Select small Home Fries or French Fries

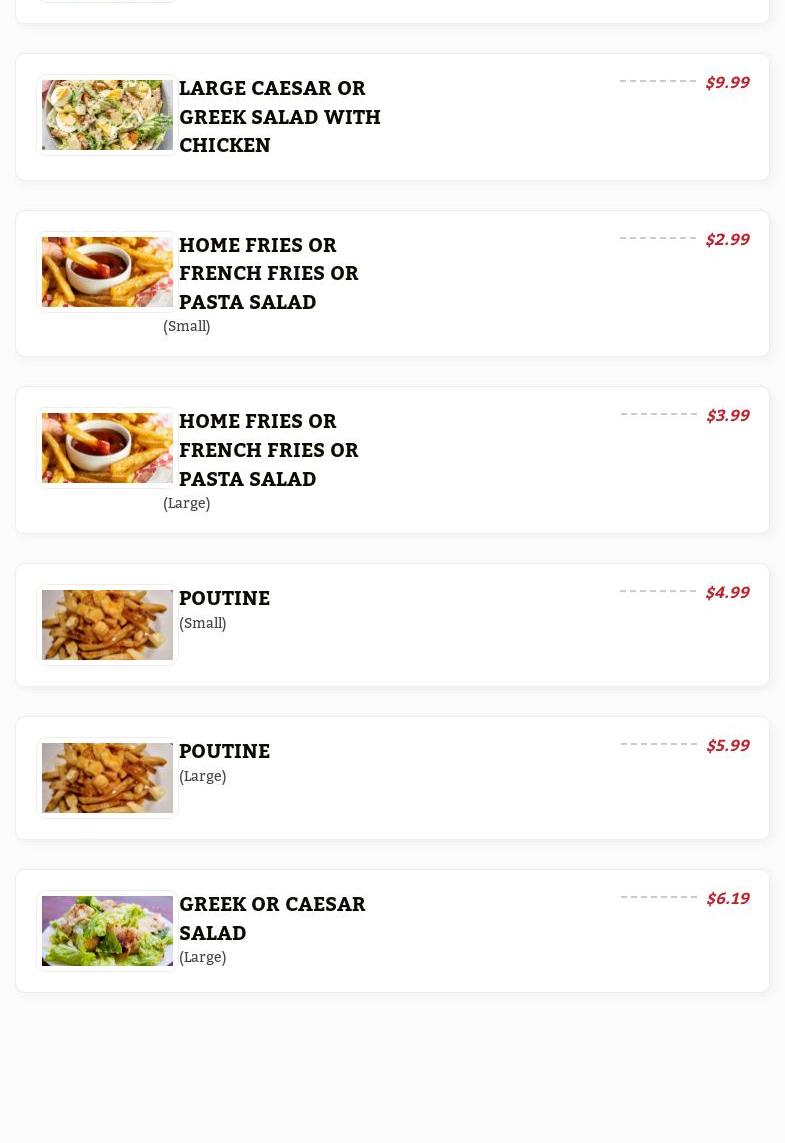pyautogui.click(x=268, y=273)
